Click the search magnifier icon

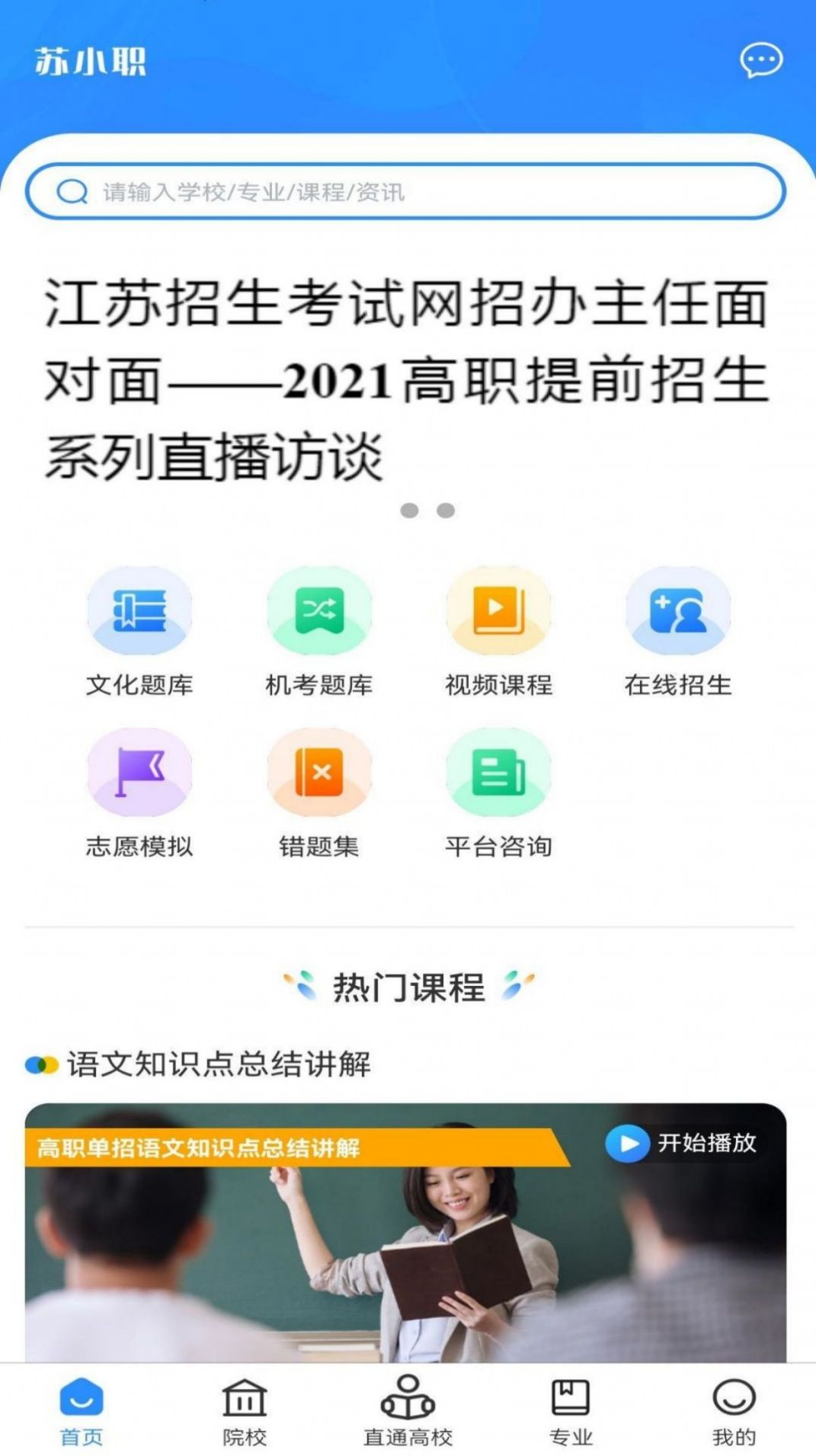point(72,192)
